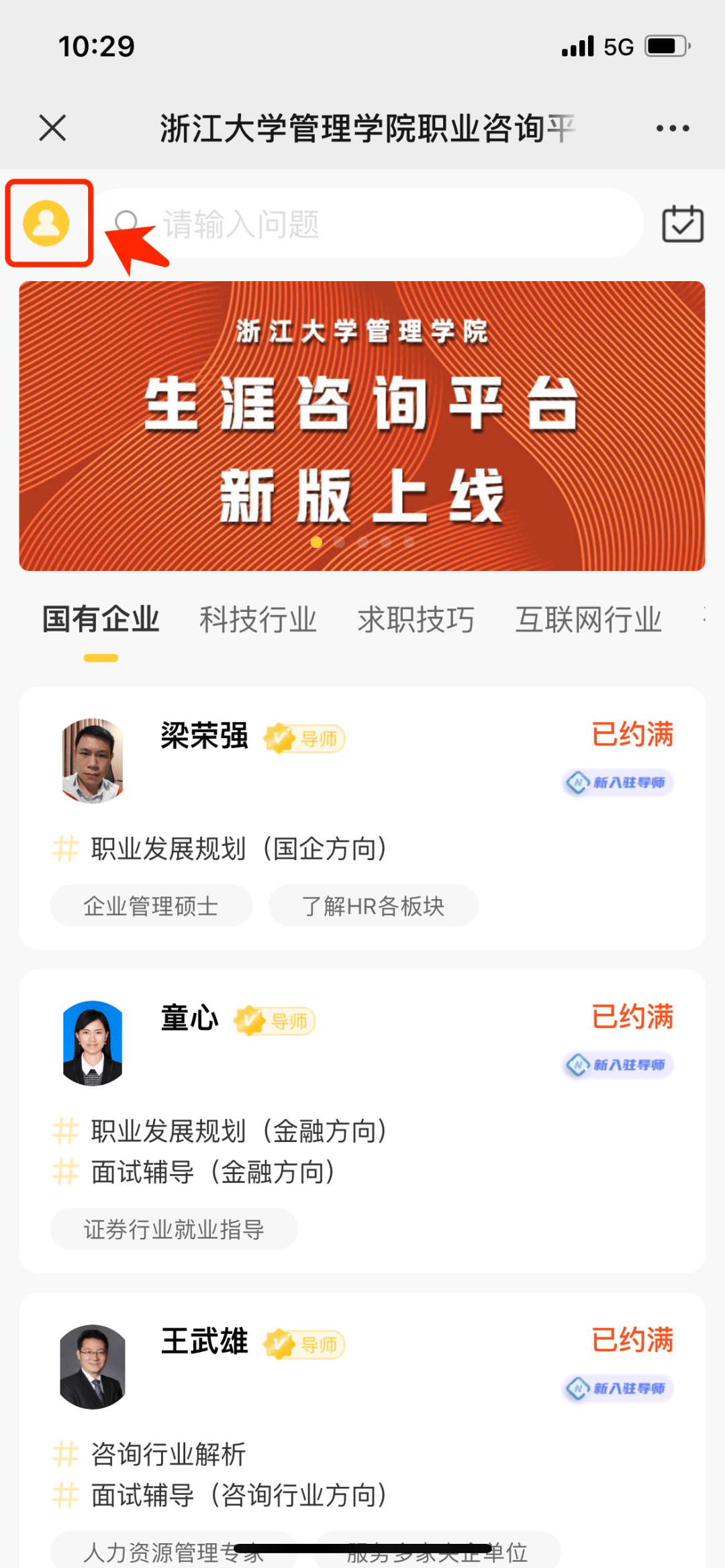725x1568 pixels.
Task: View mentor 童心's profile card
Action: [x=362, y=1120]
